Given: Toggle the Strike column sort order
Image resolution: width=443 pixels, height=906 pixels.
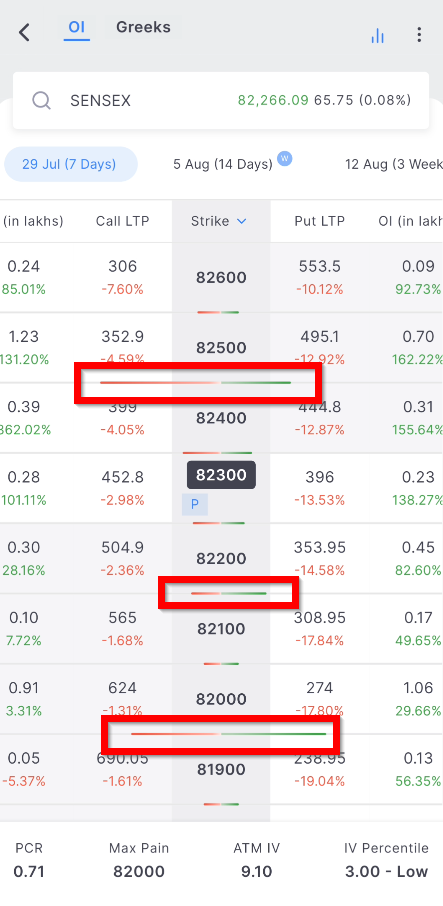Looking at the screenshot, I should click(x=219, y=221).
